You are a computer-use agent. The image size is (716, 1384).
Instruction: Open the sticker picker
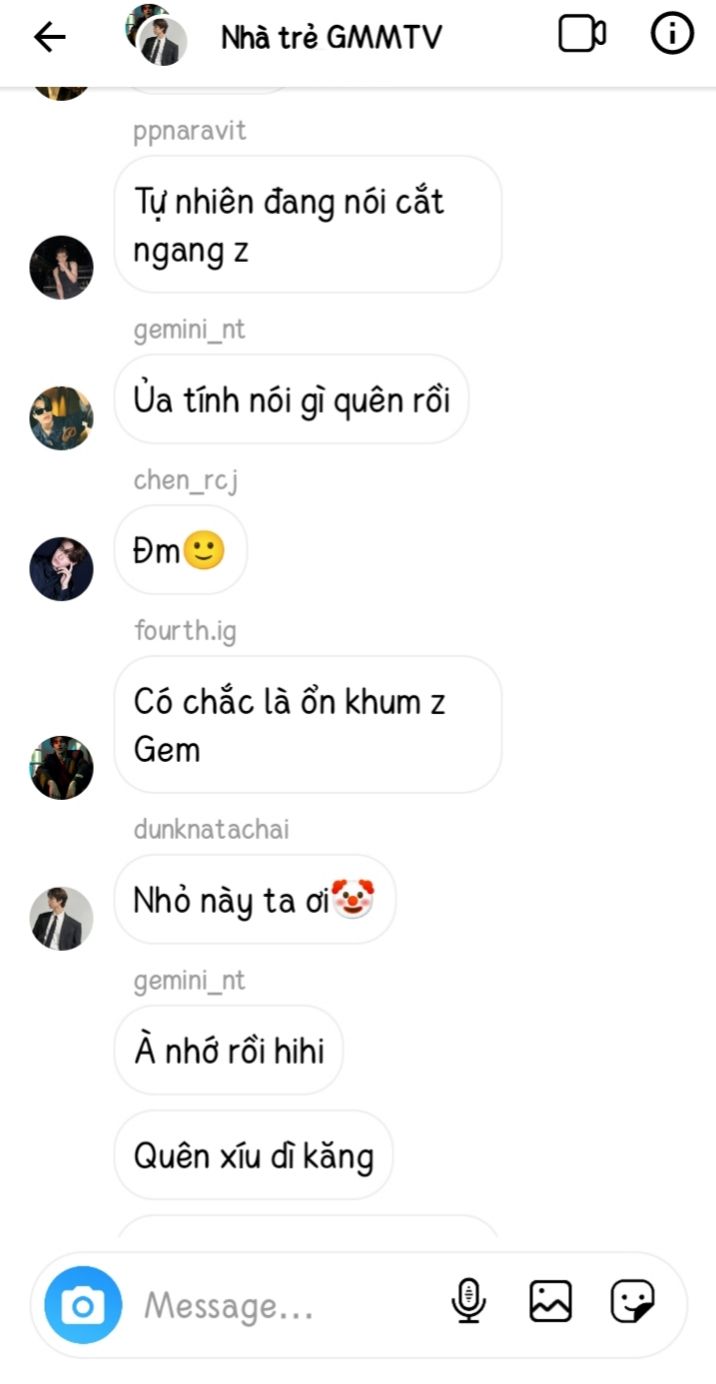click(x=633, y=1301)
